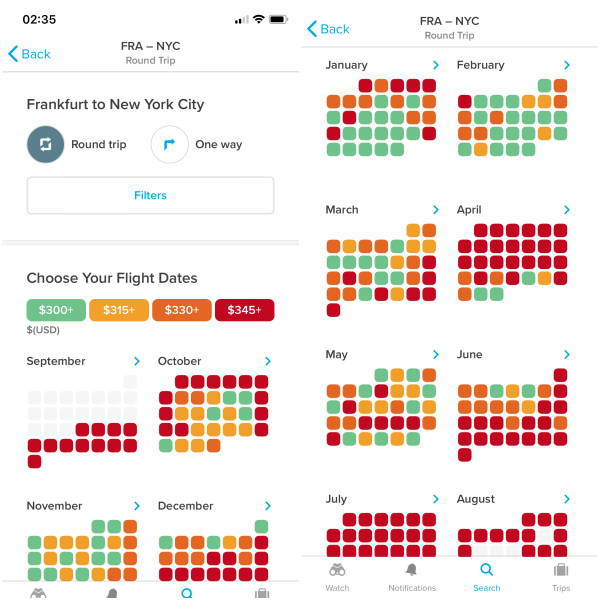The image size is (600, 600).
Task: Expand the January calendar
Action: tap(436, 65)
